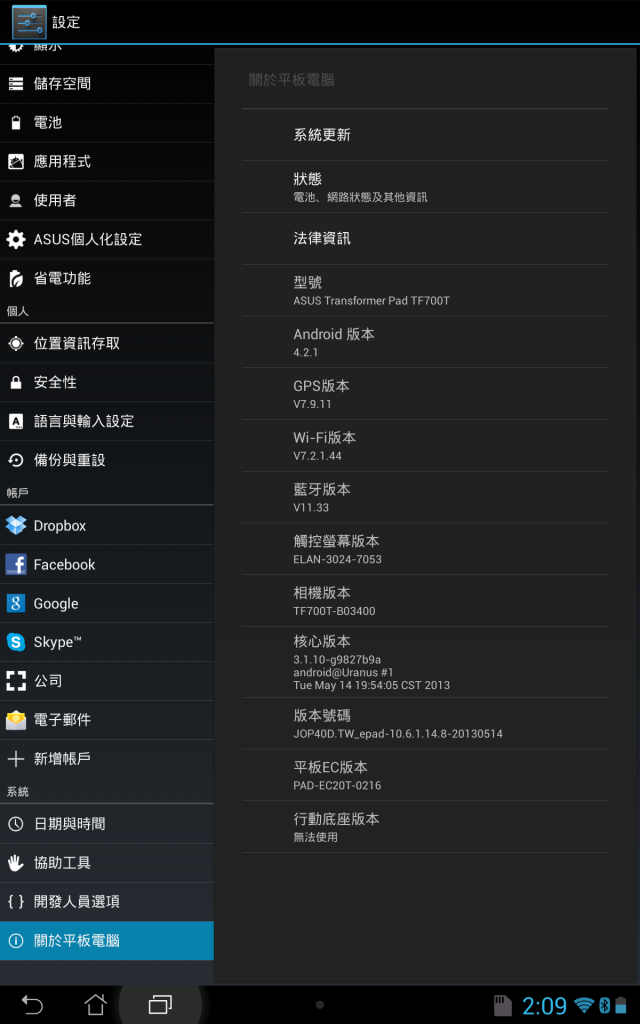Select 新增帳戶 to add an account

tap(106, 759)
